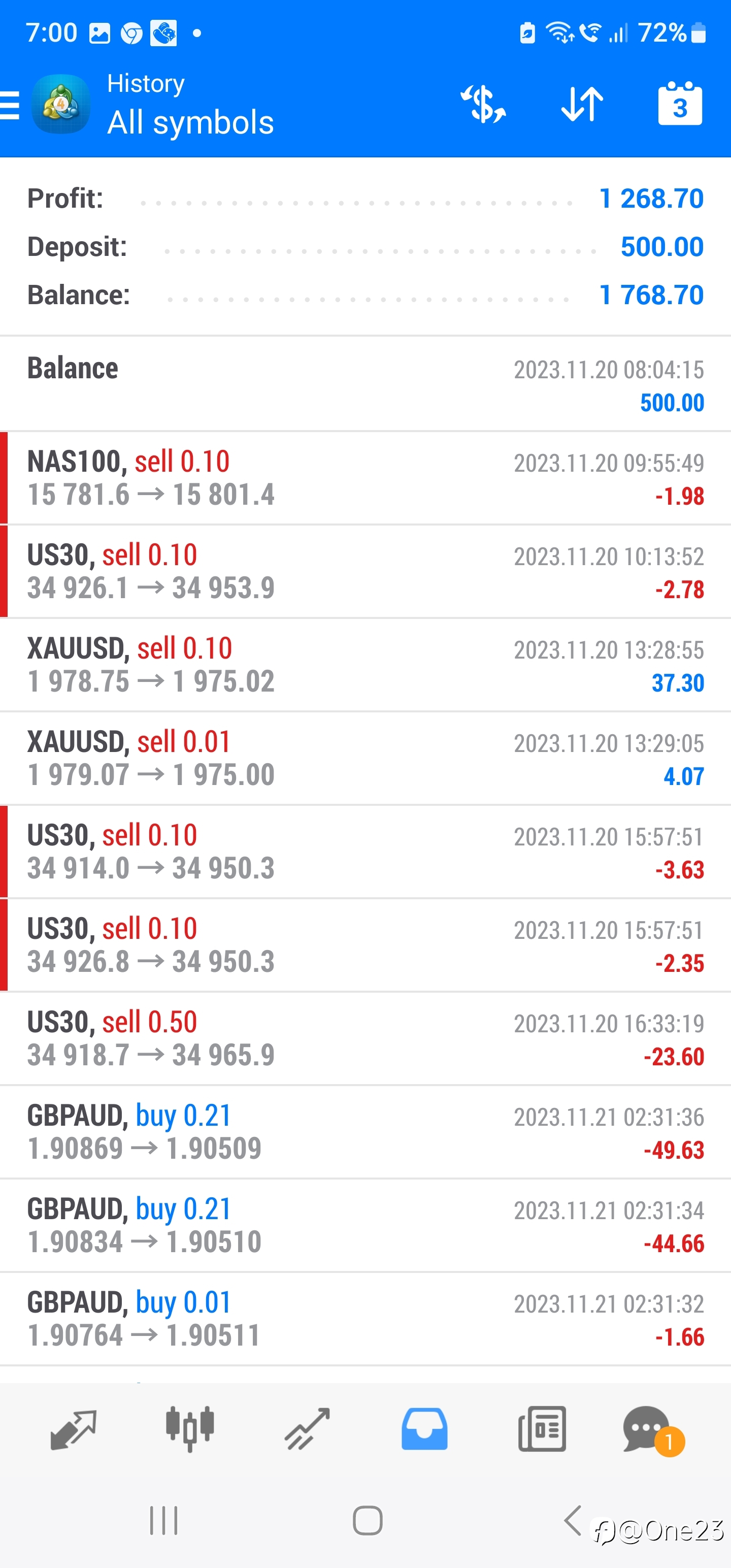This screenshot has width=731, height=1568.
Task: Open the calendar period selector
Action: coord(680,104)
